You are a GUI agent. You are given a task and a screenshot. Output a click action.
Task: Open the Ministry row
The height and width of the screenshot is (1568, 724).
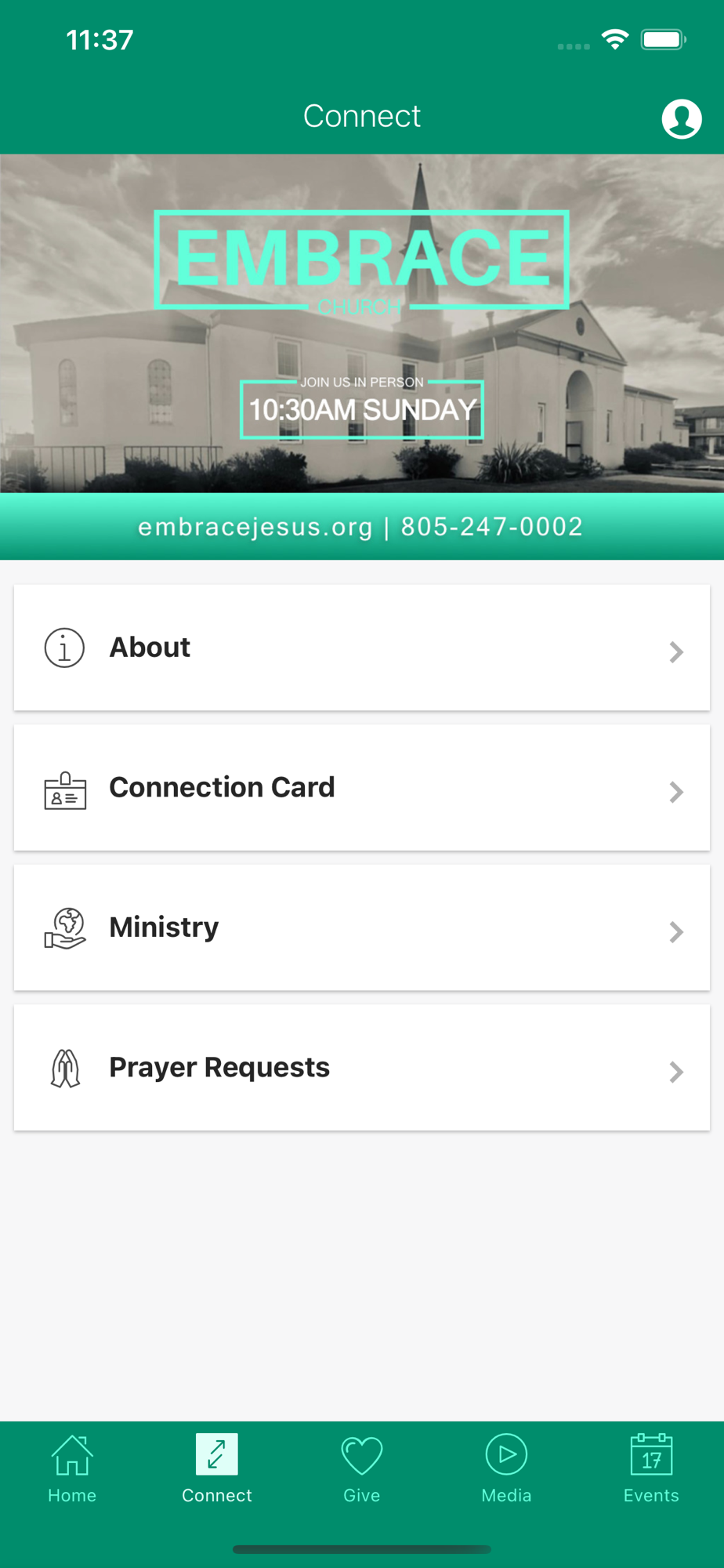point(361,927)
